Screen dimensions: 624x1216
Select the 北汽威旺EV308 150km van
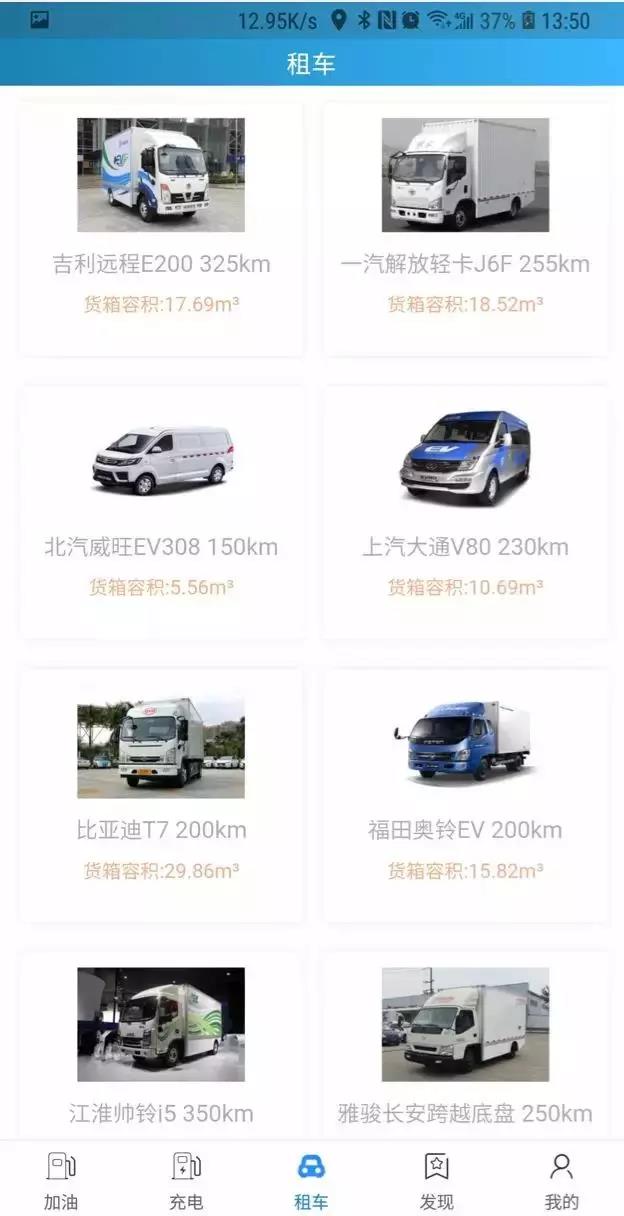point(161,511)
